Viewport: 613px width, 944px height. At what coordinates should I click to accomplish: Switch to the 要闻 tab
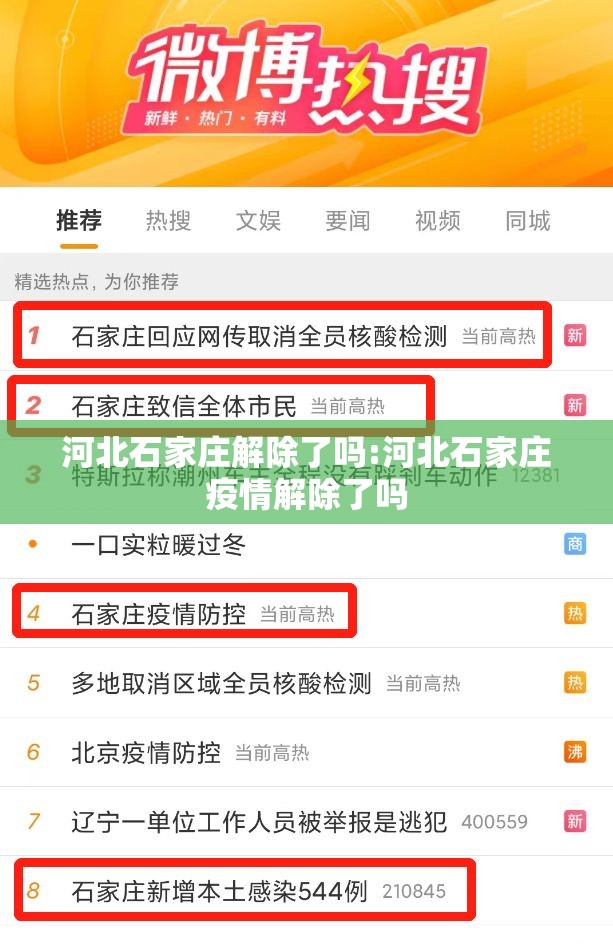click(348, 220)
